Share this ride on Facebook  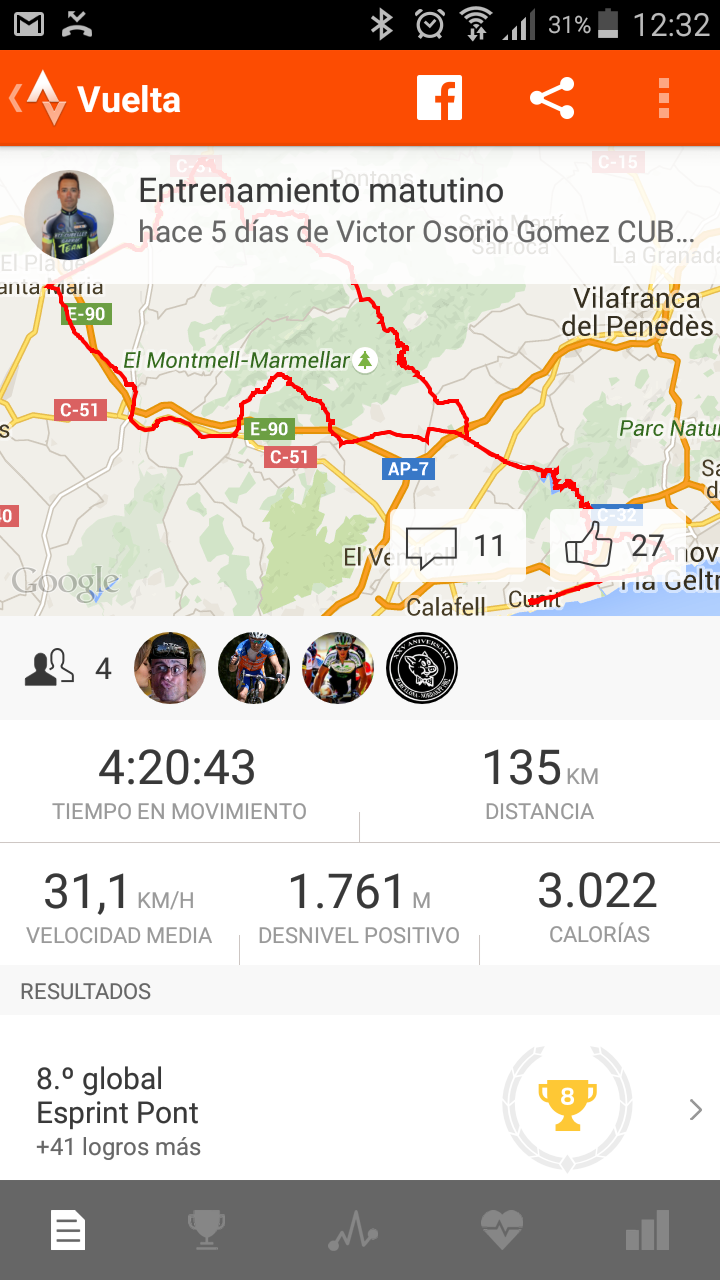click(440, 98)
